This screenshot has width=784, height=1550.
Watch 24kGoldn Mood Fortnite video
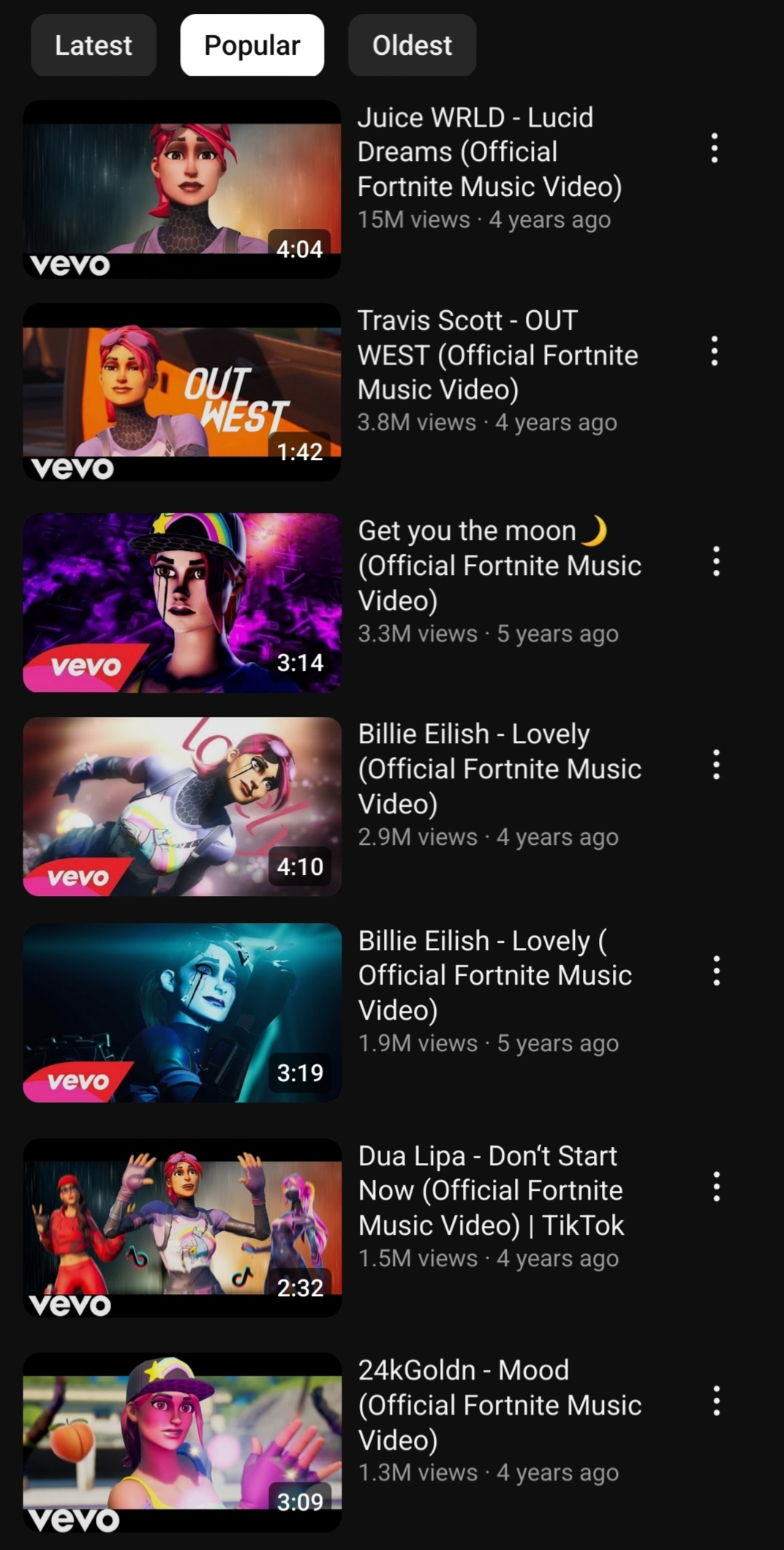(182, 1442)
